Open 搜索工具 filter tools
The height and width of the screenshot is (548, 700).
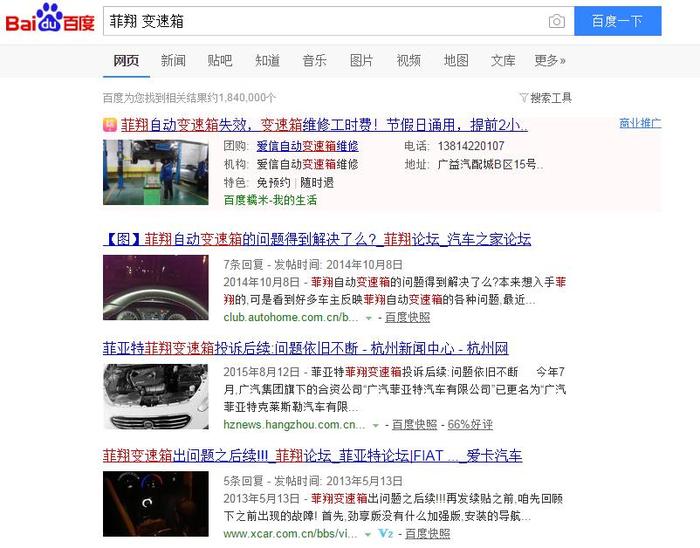point(546,98)
